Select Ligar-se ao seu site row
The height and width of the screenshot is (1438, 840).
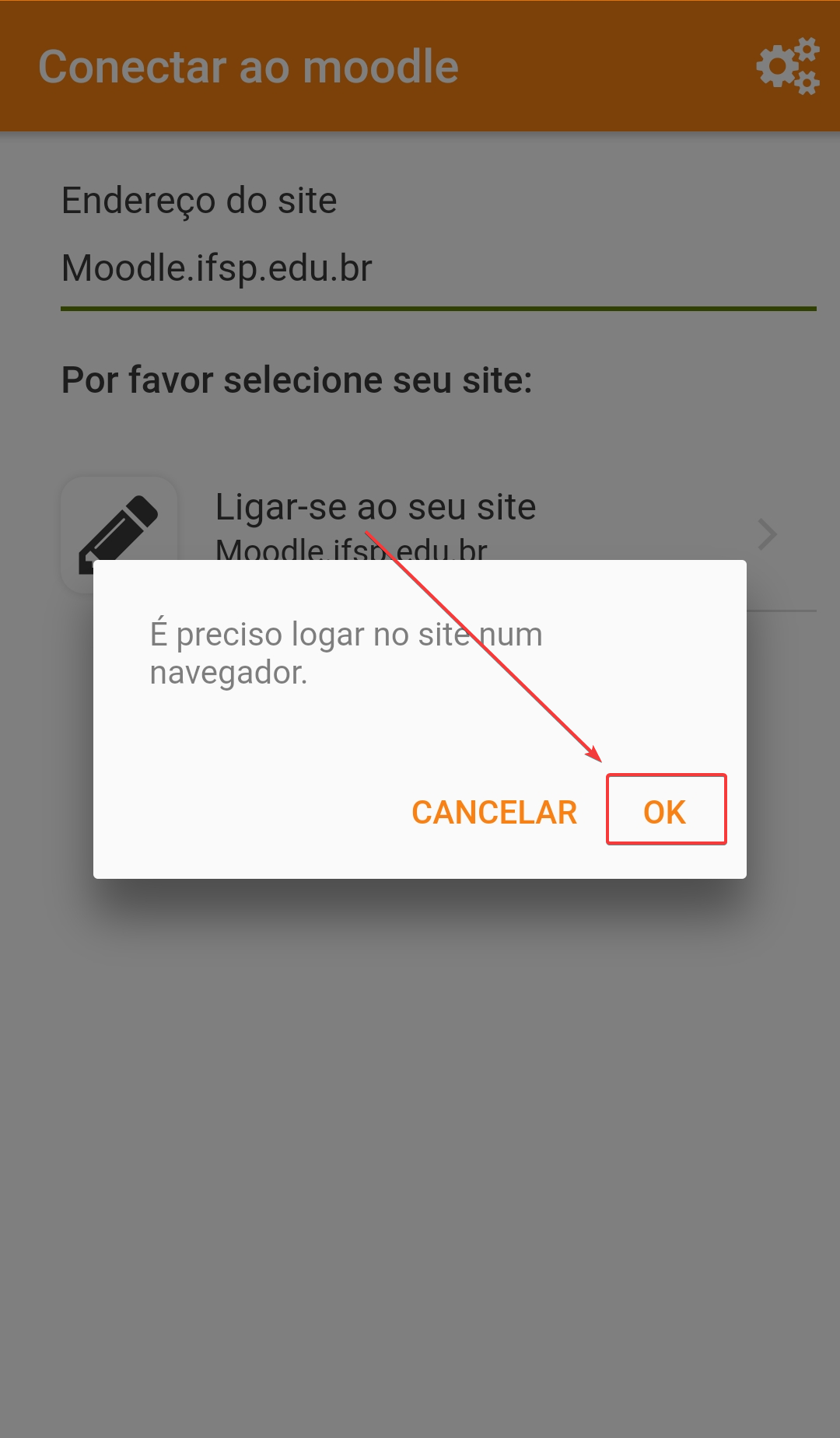click(x=439, y=534)
